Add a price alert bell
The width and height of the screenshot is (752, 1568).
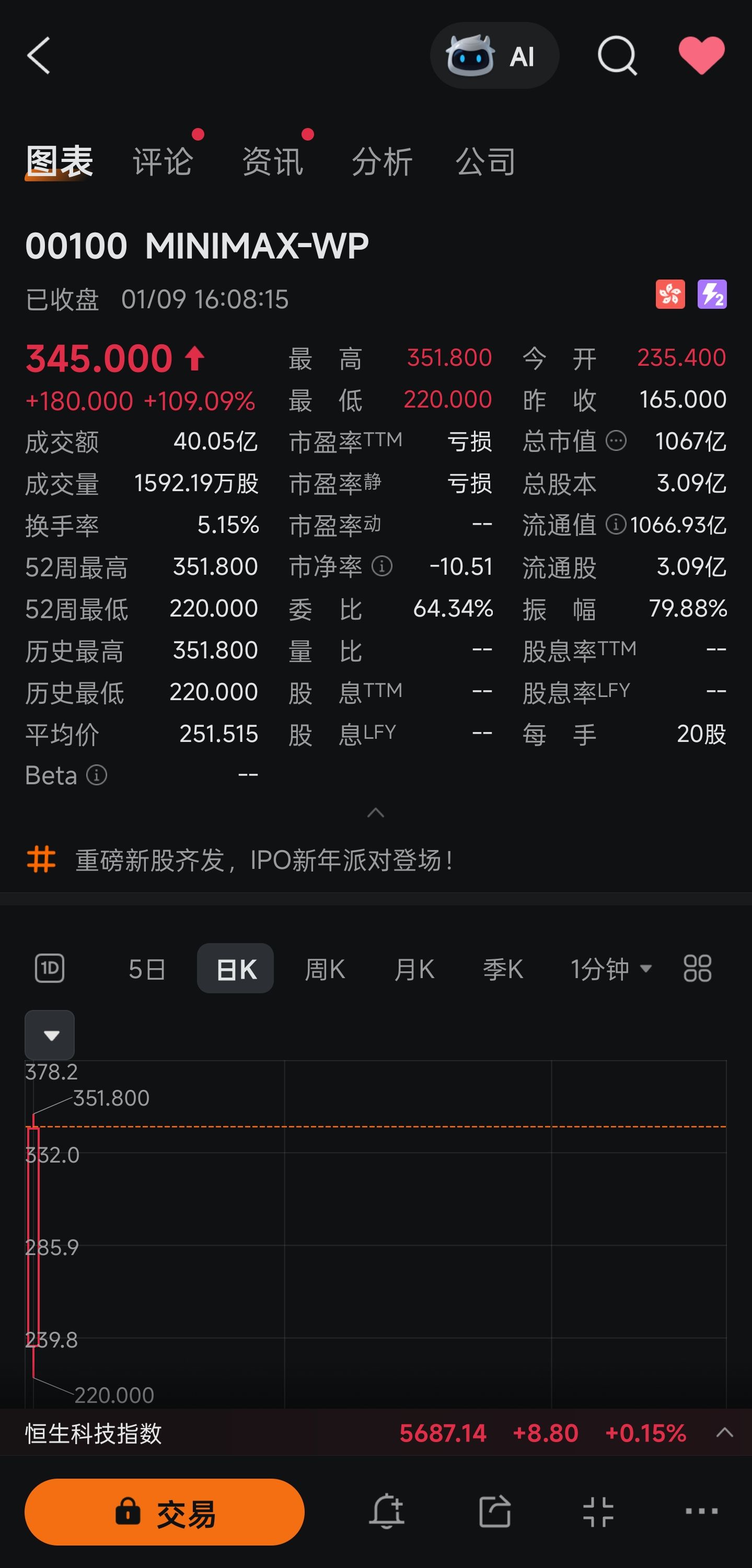(387, 1512)
